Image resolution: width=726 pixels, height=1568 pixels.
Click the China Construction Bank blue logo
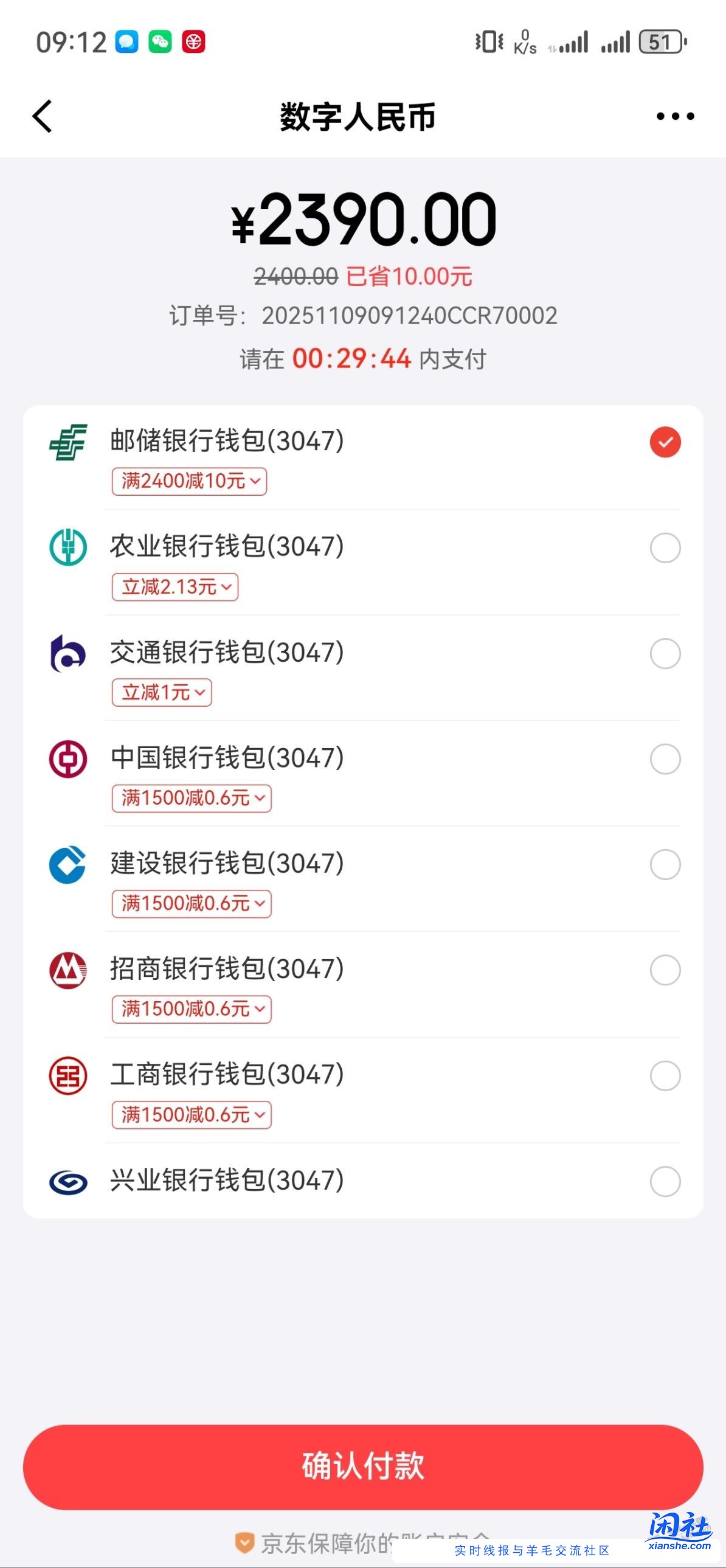coord(68,864)
